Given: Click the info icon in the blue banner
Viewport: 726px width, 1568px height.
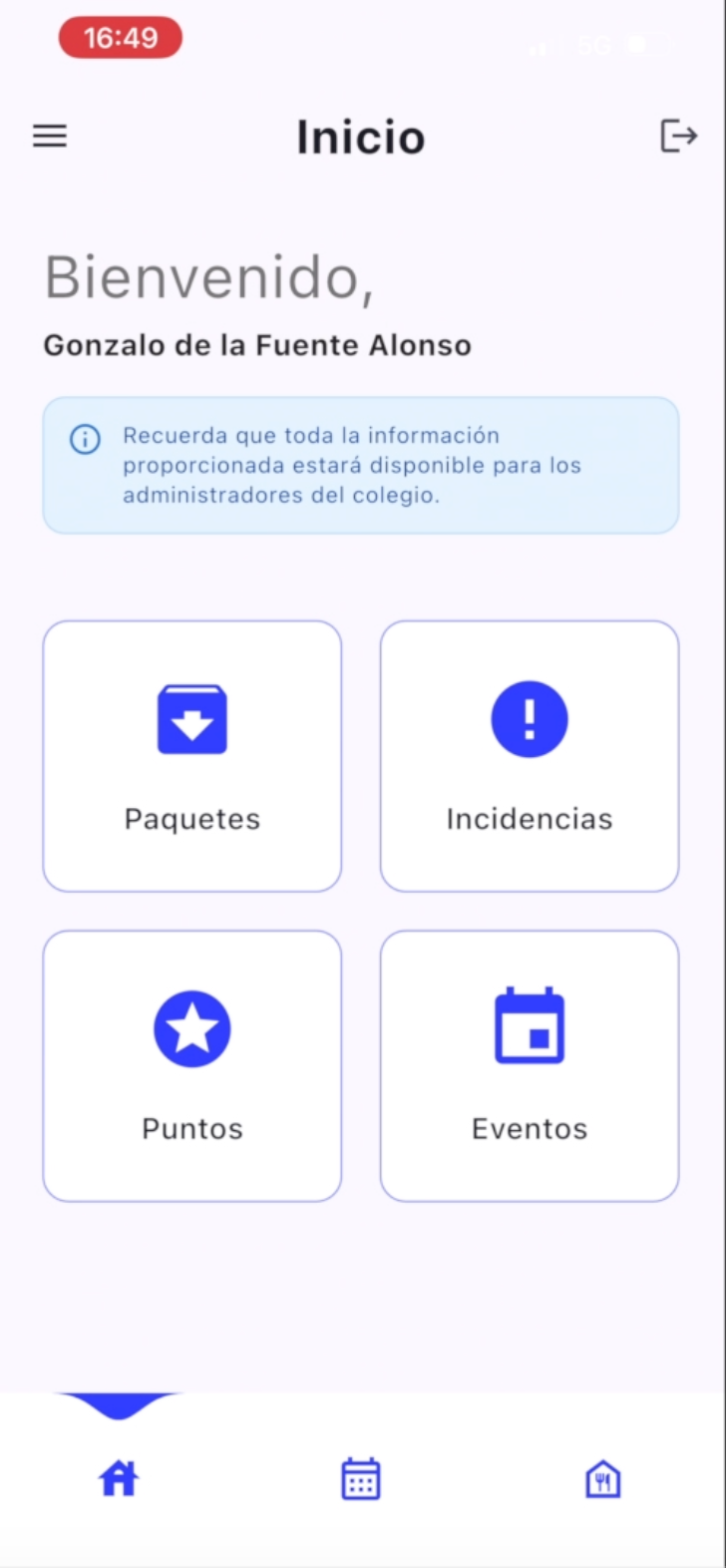Looking at the screenshot, I should coord(84,439).
